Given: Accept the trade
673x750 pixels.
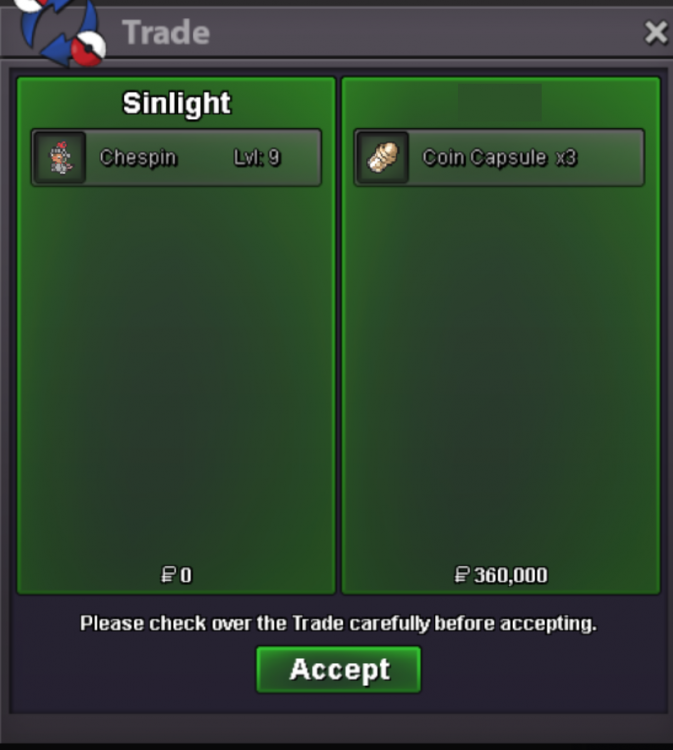Looking at the screenshot, I should coord(338,669).
